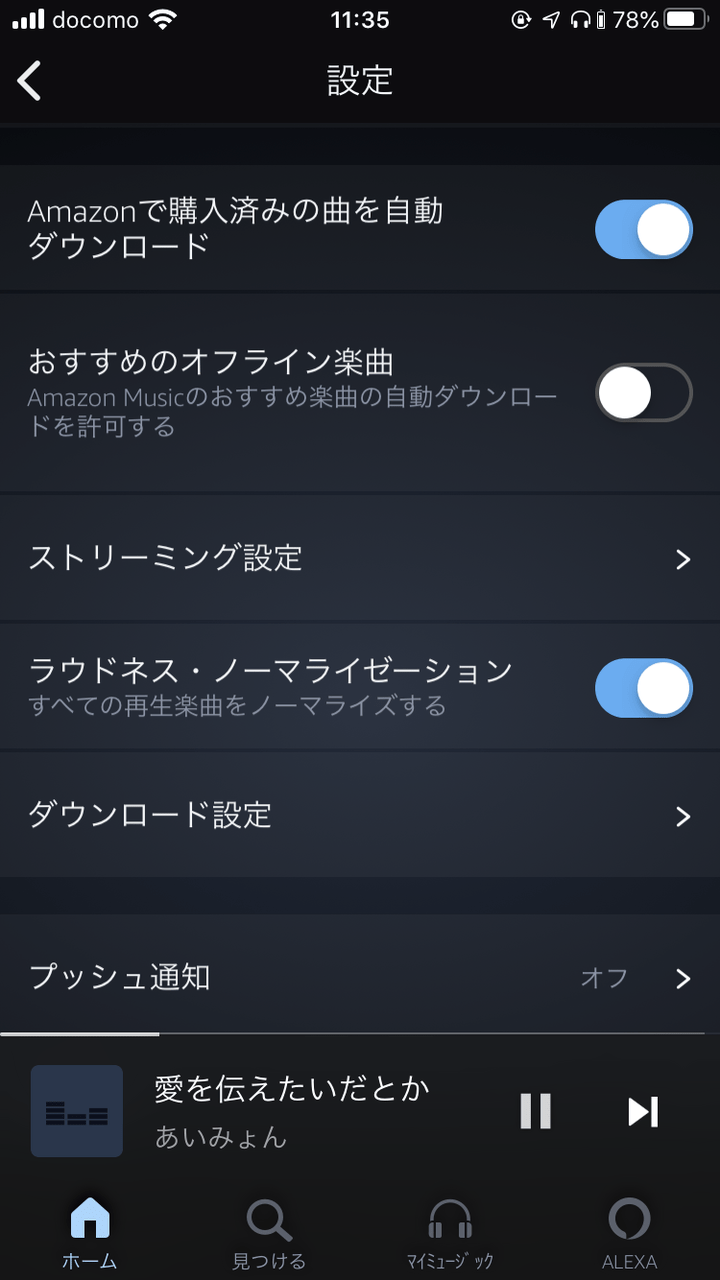Open the mini player bar

click(300, 1110)
